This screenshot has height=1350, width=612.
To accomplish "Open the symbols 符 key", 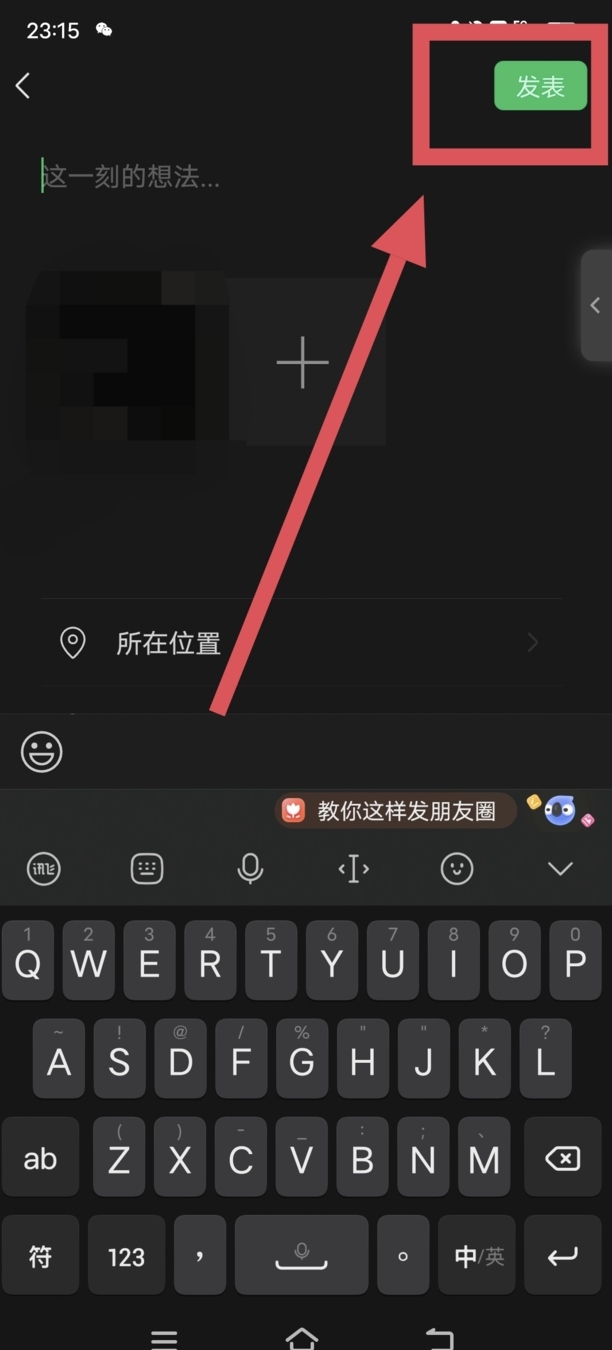I will pyautogui.click(x=40, y=1256).
